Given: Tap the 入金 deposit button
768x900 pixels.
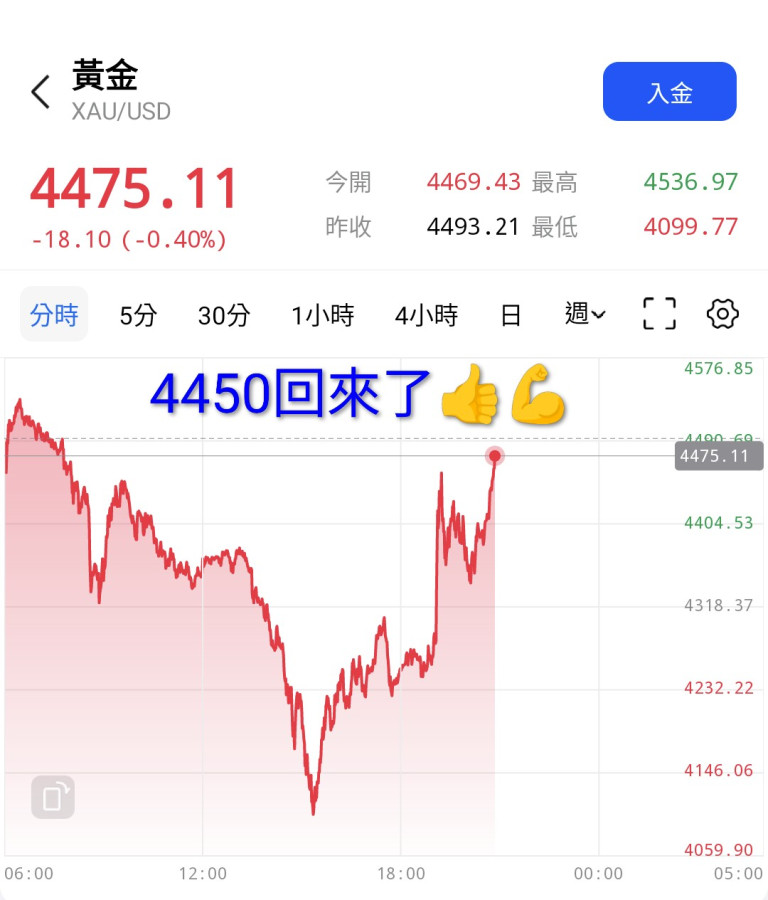Looking at the screenshot, I should (669, 92).
